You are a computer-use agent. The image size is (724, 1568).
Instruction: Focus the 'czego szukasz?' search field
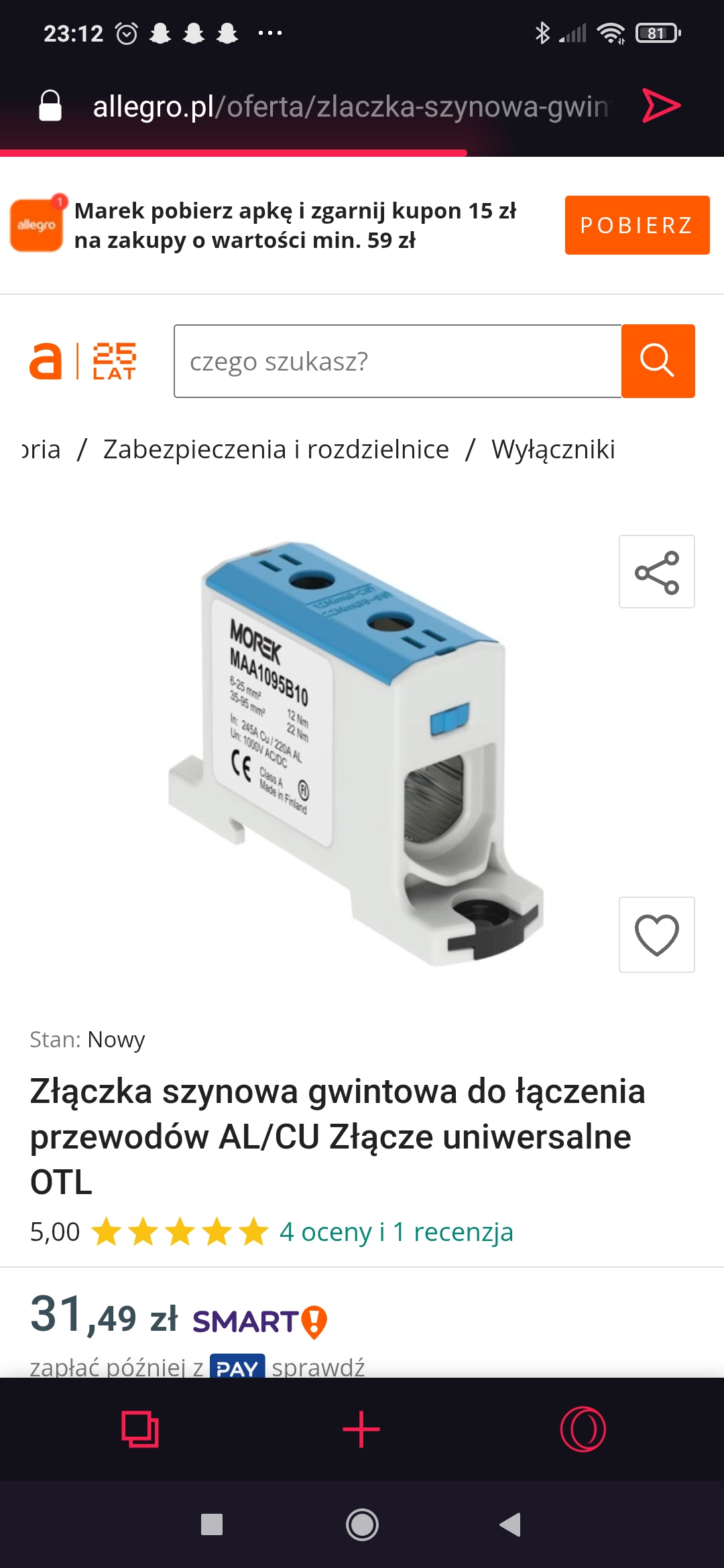[397, 362]
